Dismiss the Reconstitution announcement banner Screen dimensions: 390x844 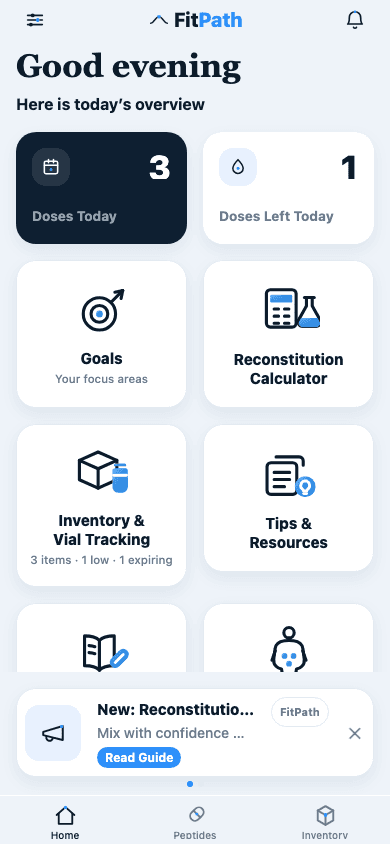click(354, 733)
